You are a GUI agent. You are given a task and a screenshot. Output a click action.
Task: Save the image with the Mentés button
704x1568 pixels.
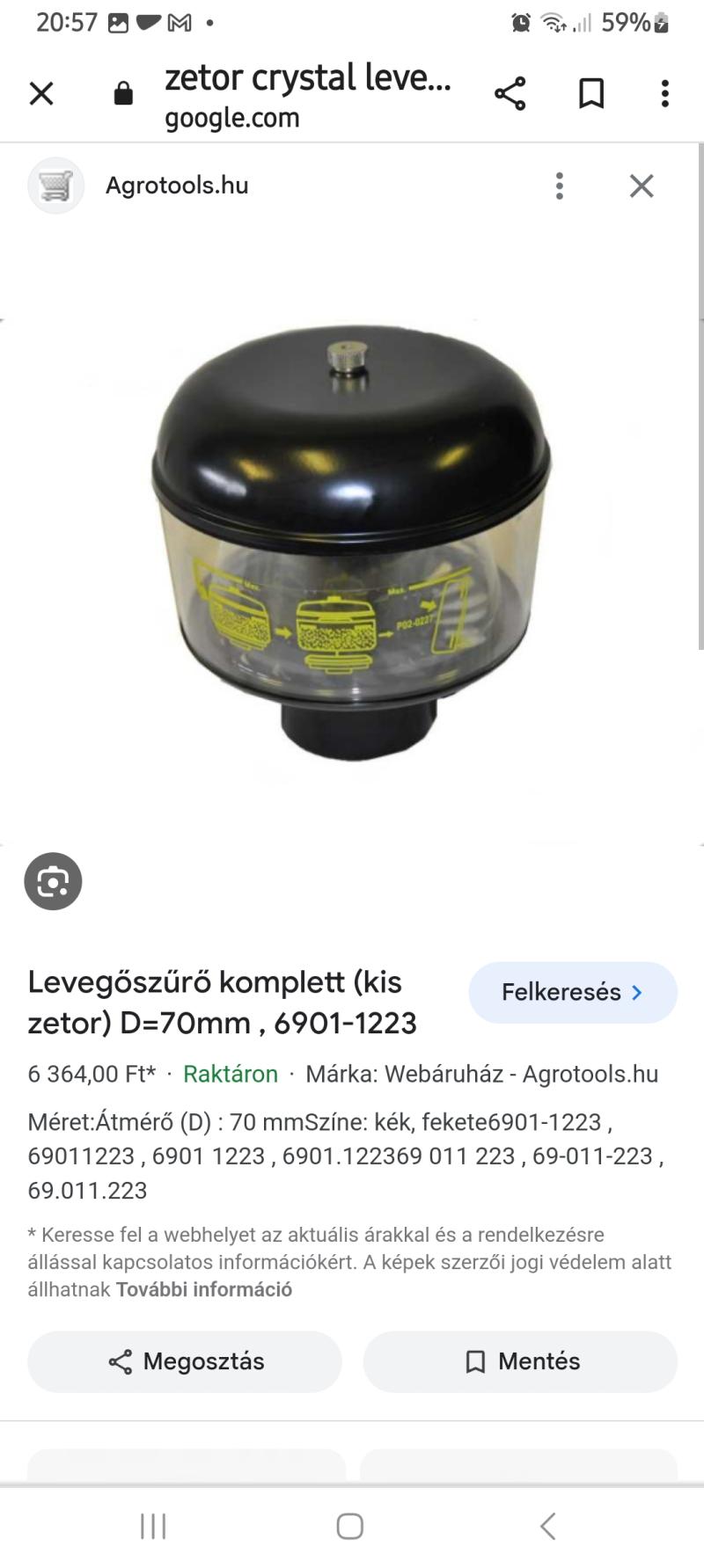(520, 1361)
